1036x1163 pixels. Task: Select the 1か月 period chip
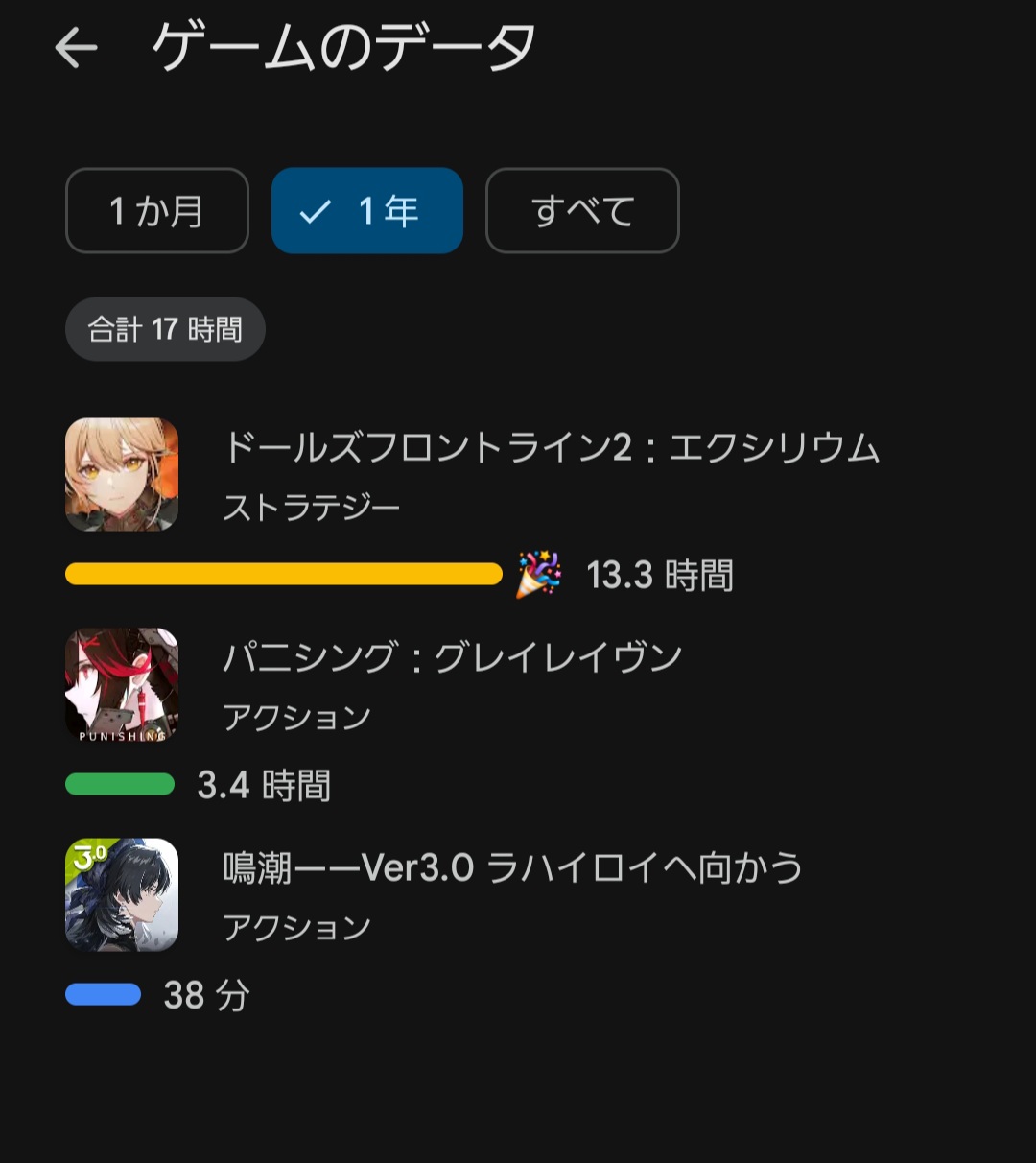click(x=157, y=211)
